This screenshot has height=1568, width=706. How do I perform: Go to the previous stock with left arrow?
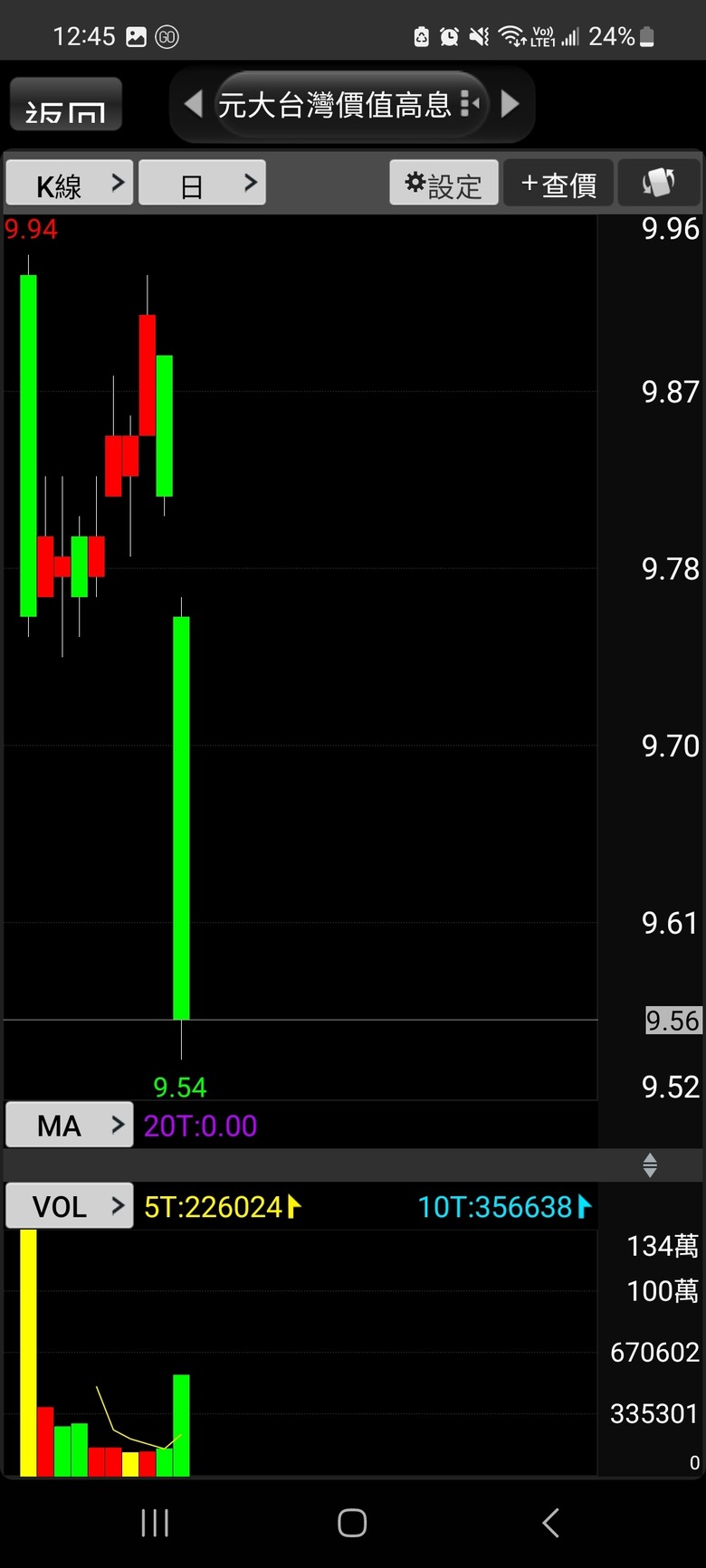pos(193,104)
